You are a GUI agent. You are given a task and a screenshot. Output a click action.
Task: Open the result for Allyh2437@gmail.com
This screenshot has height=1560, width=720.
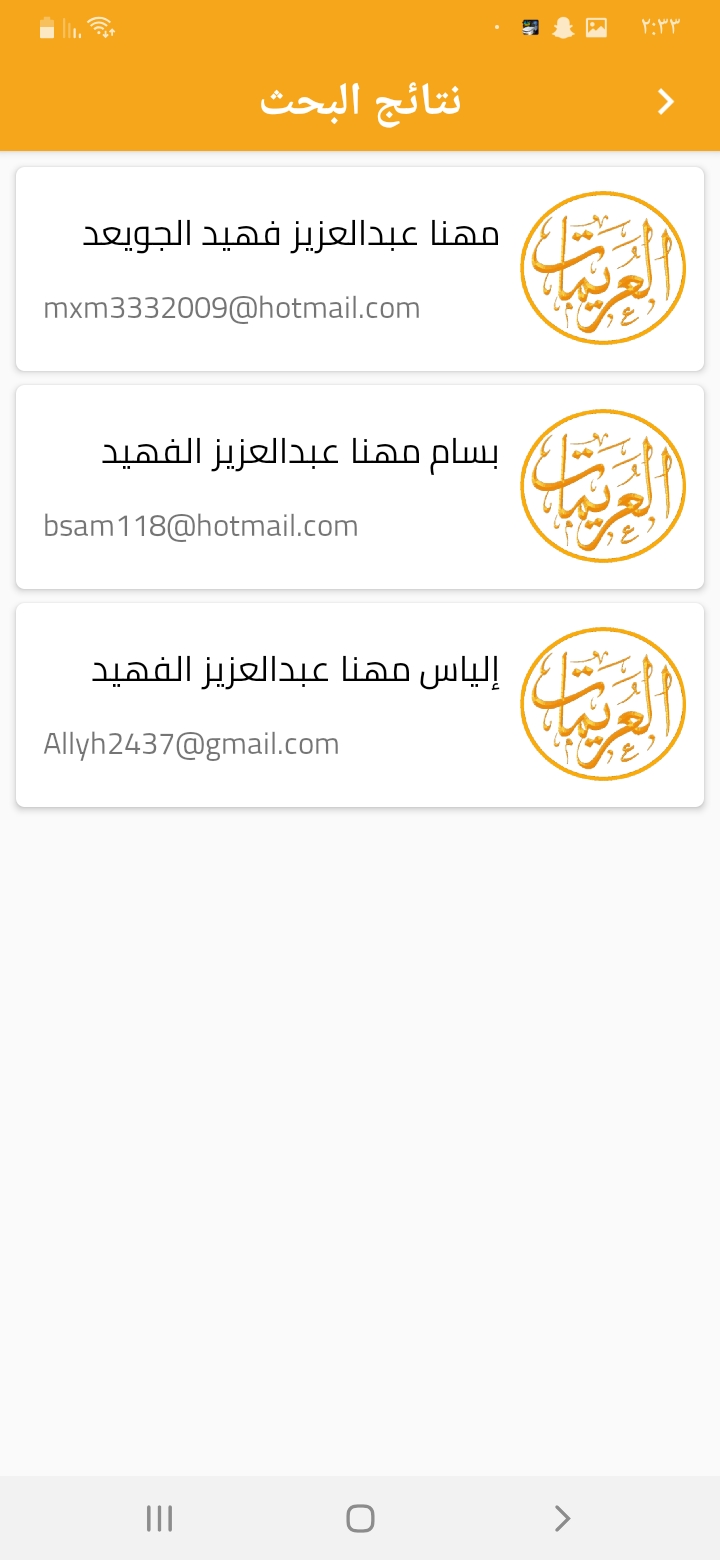(x=360, y=705)
